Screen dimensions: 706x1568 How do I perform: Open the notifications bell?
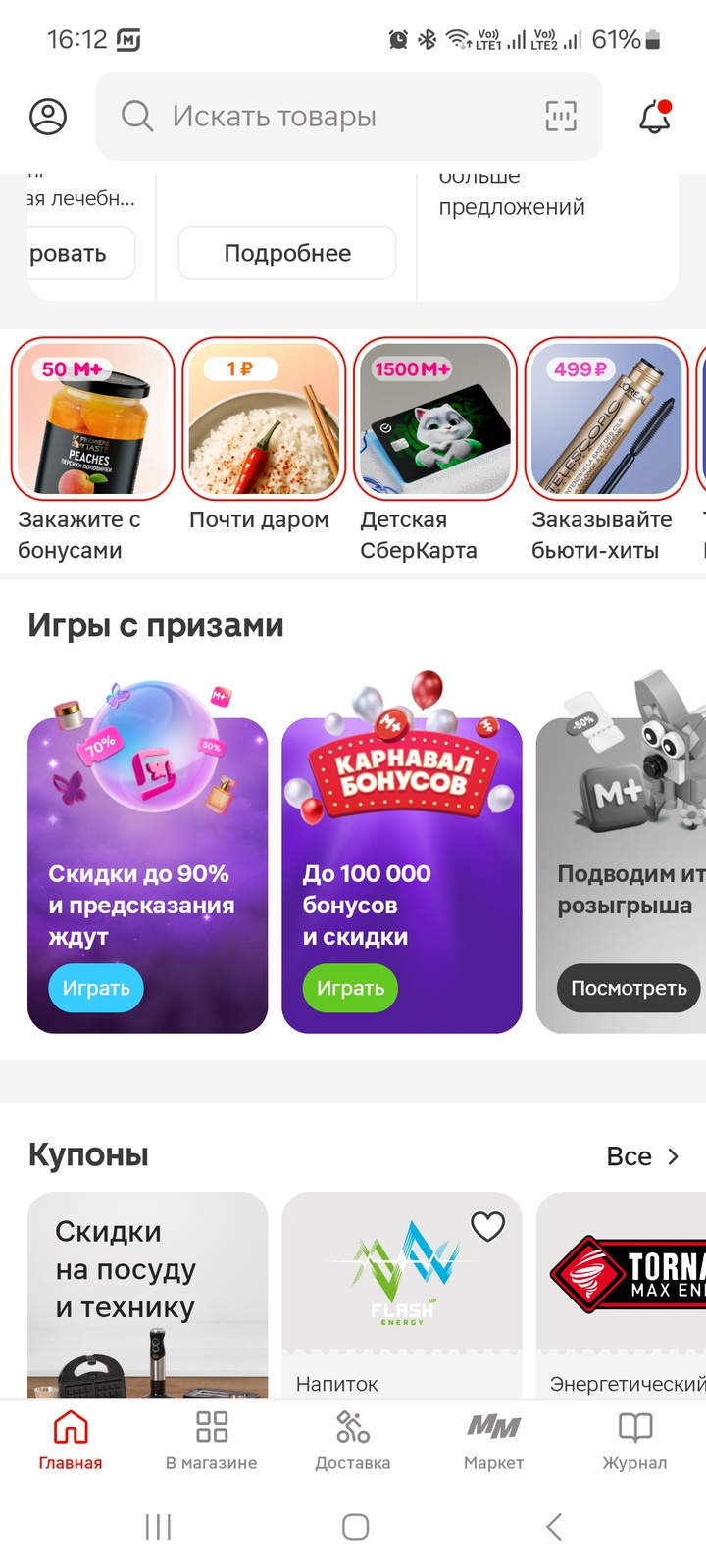coord(655,117)
